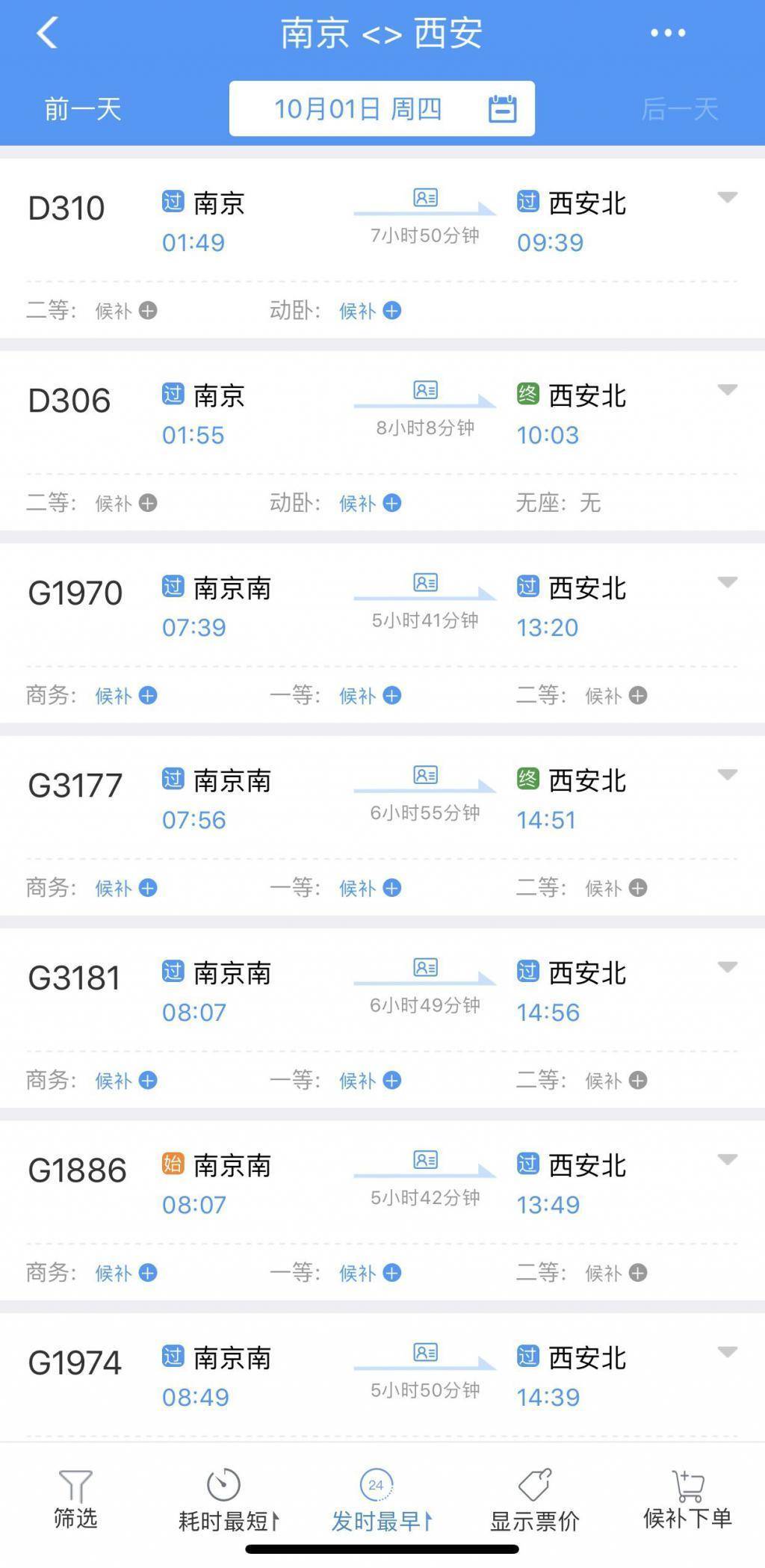Add 二等 waitlist for train G1886
This screenshot has width=765, height=1568.
[616, 1273]
